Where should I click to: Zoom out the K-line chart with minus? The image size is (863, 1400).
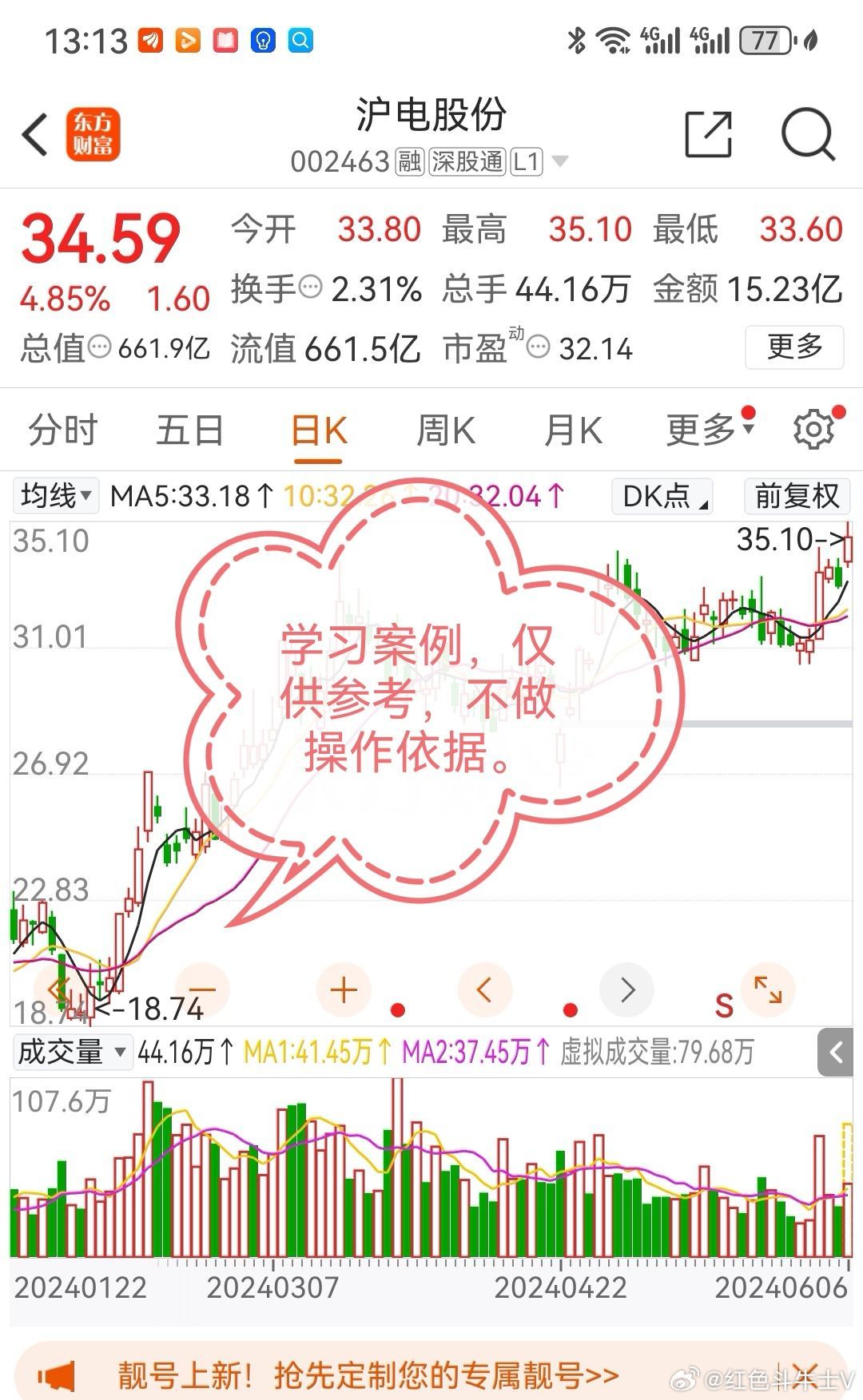tap(202, 990)
